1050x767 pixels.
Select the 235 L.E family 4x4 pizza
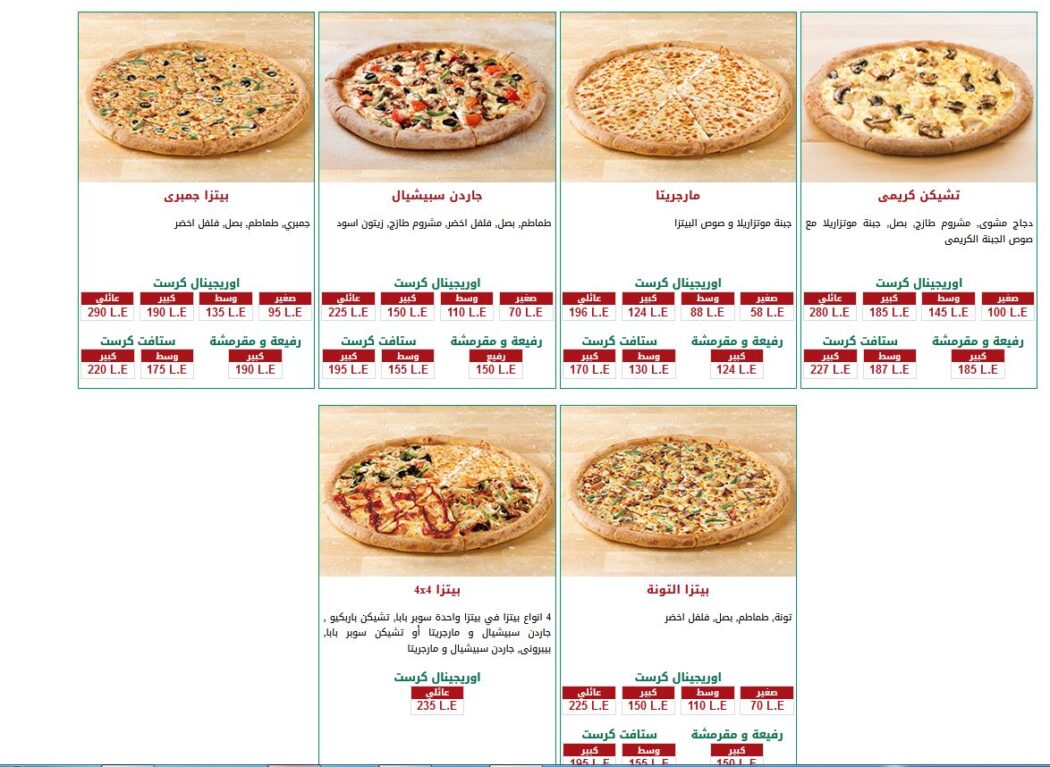click(x=437, y=705)
